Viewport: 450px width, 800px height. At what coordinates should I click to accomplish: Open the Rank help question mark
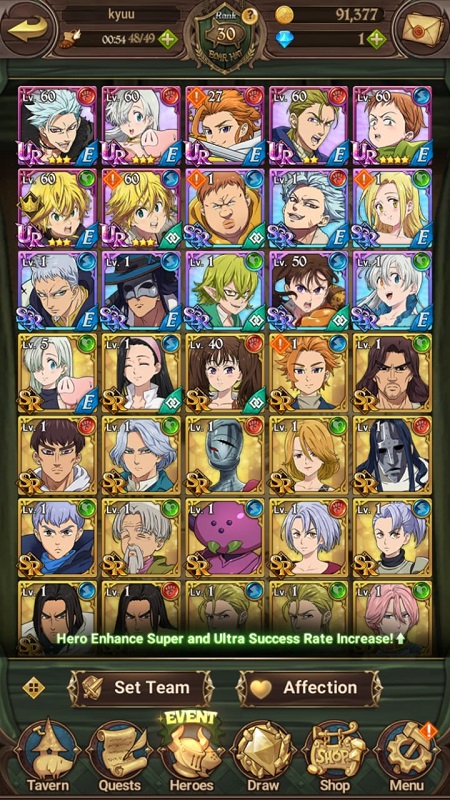point(249,17)
